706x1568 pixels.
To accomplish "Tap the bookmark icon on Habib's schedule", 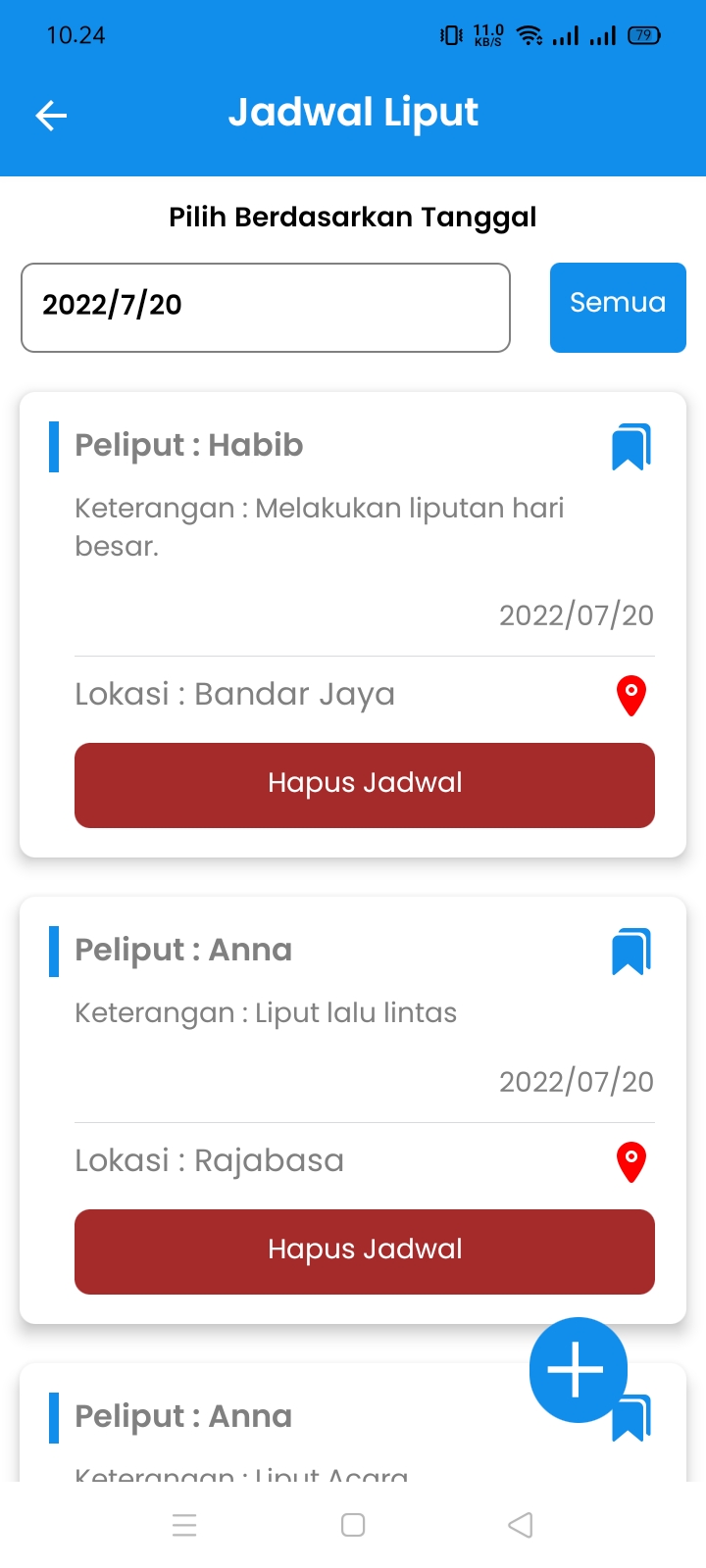I will 631,447.
